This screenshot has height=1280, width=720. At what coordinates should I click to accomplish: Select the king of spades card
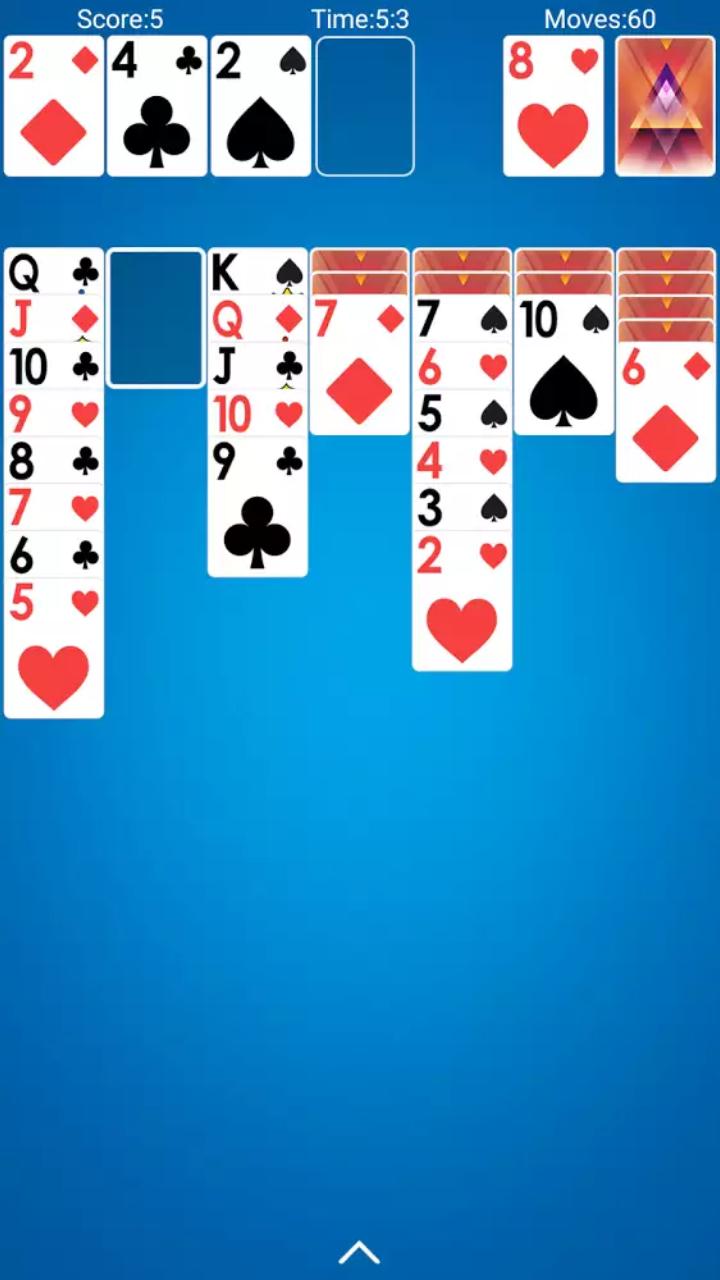(257, 272)
